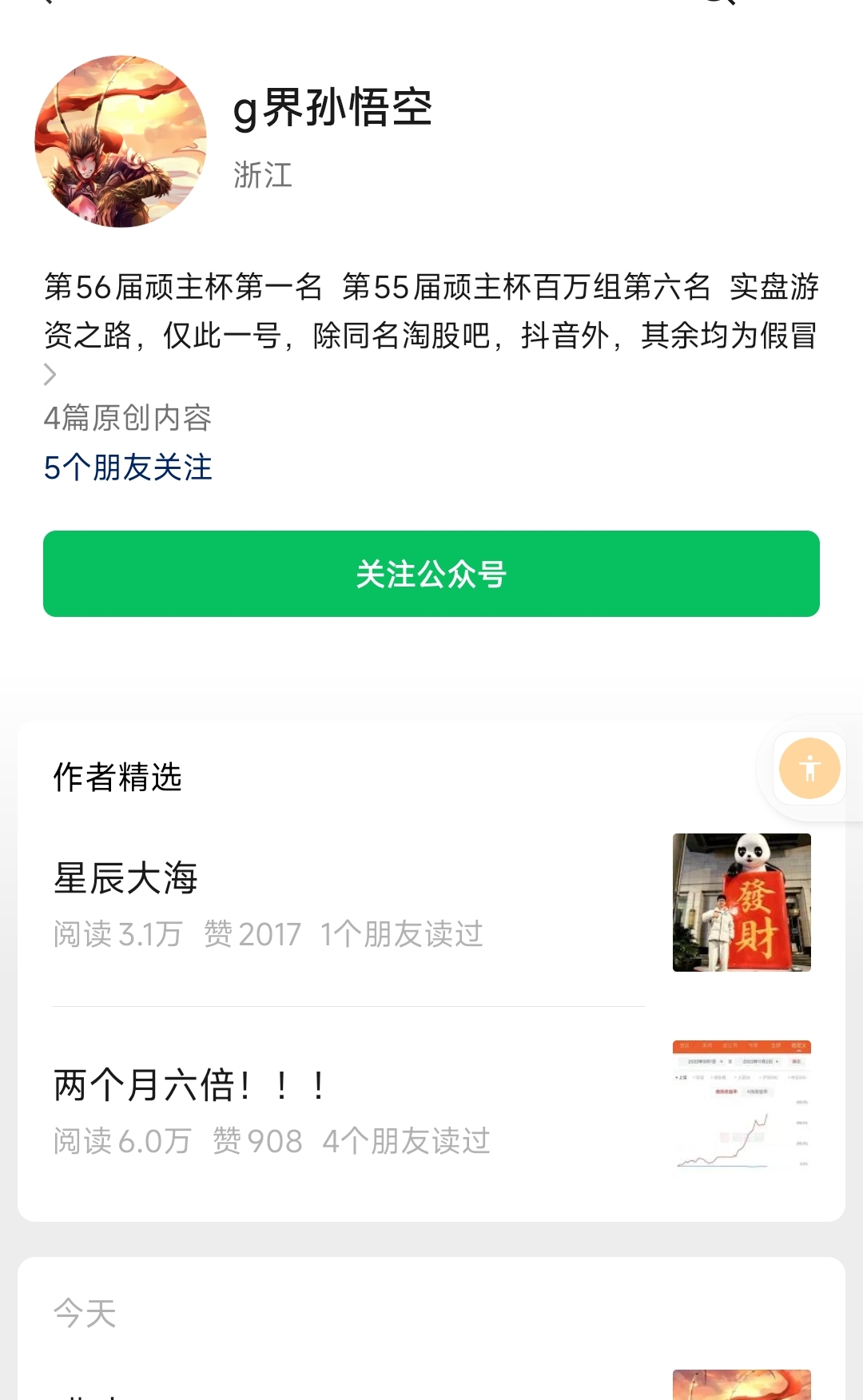Tap the 关注公众号 follow button
This screenshot has height=1400, width=863.
(x=431, y=574)
